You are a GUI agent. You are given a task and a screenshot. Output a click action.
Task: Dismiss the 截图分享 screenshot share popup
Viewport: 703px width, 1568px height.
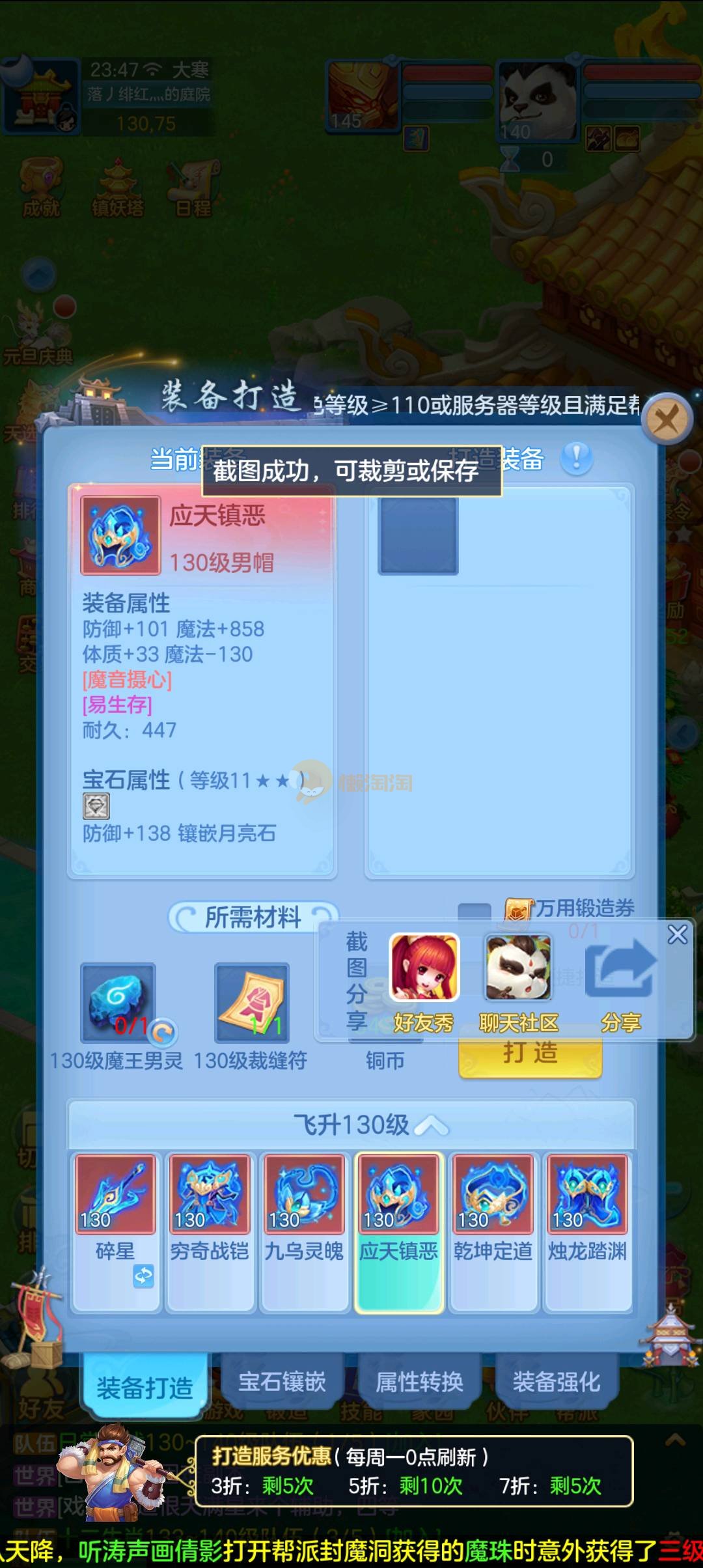677,934
